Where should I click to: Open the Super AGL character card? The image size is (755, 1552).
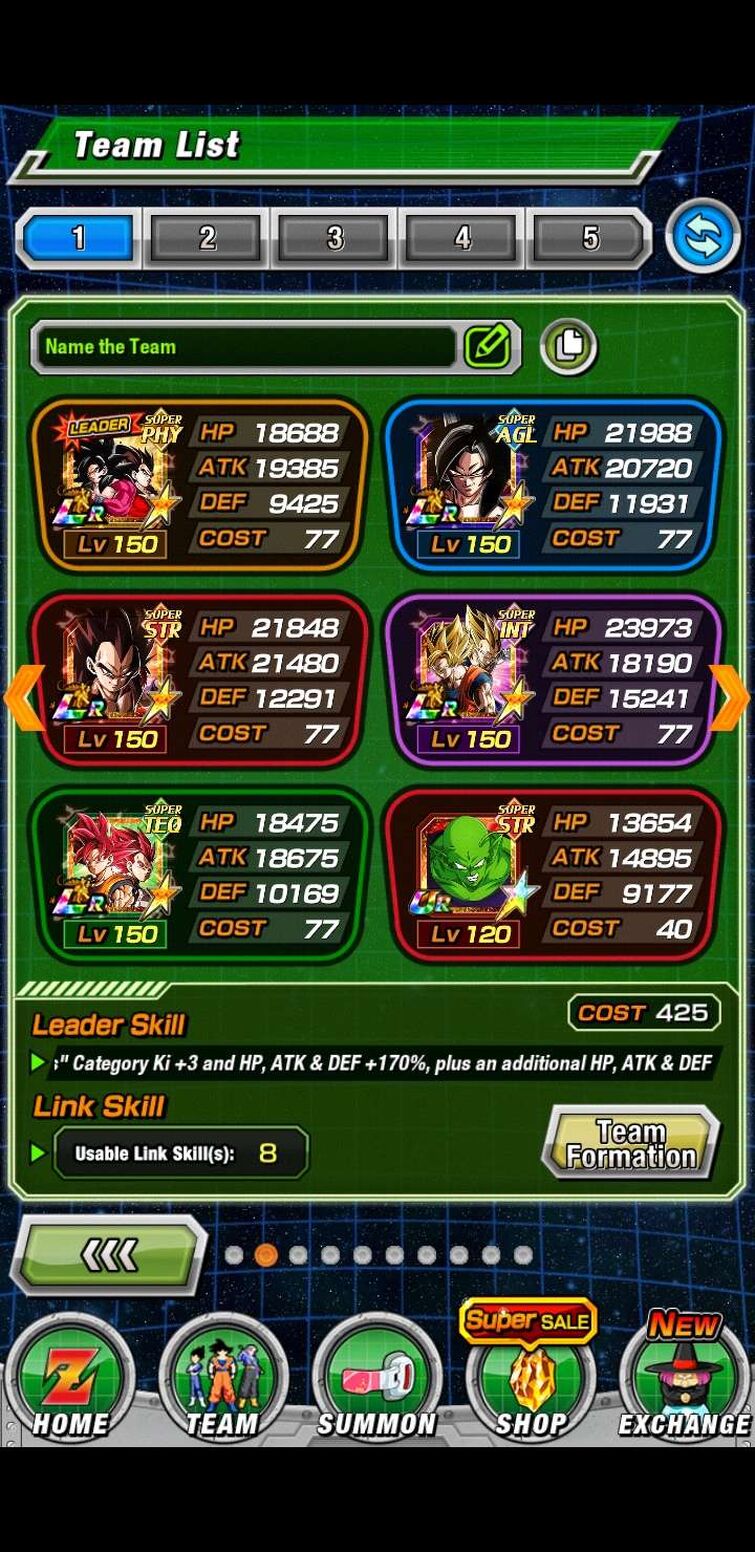click(553, 485)
